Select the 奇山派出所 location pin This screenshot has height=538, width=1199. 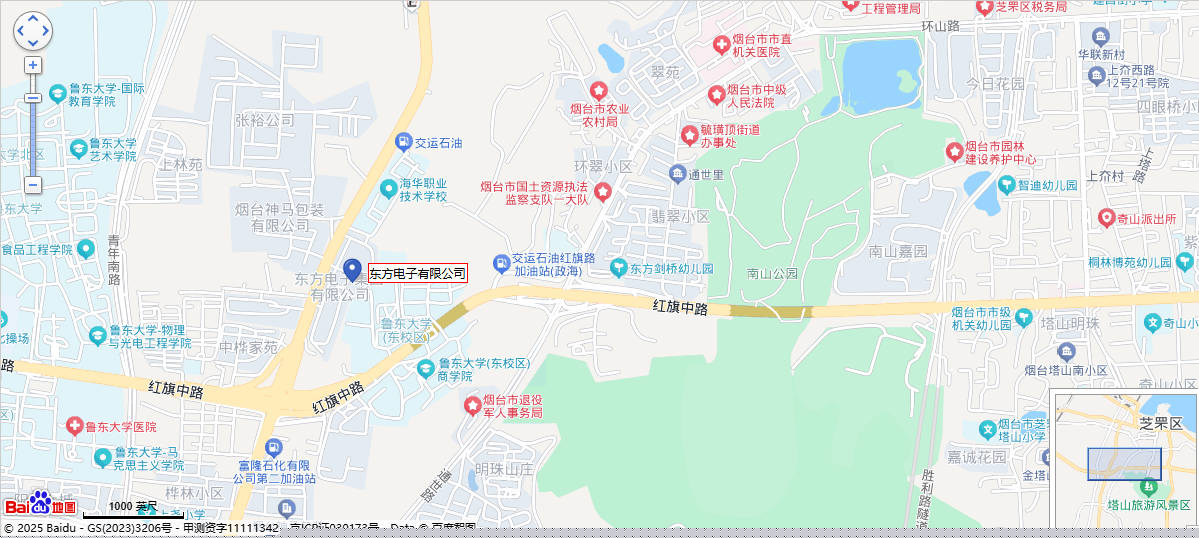(1107, 217)
